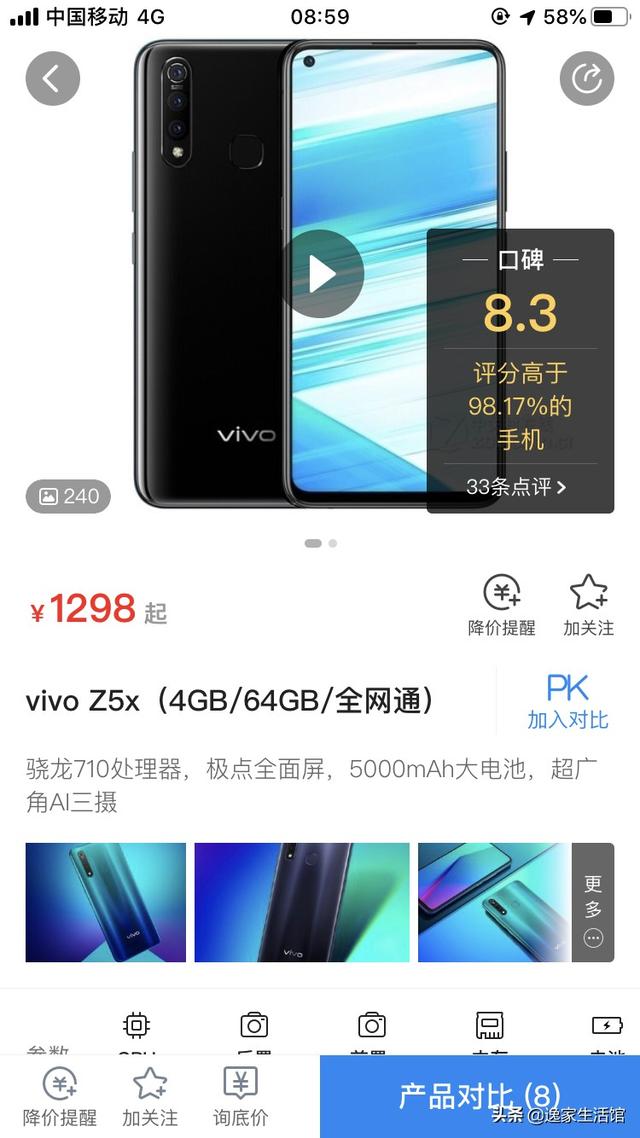Set a 降价提醒 alert beside the price
The height and width of the screenshot is (1138, 640).
click(x=502, y=605)
